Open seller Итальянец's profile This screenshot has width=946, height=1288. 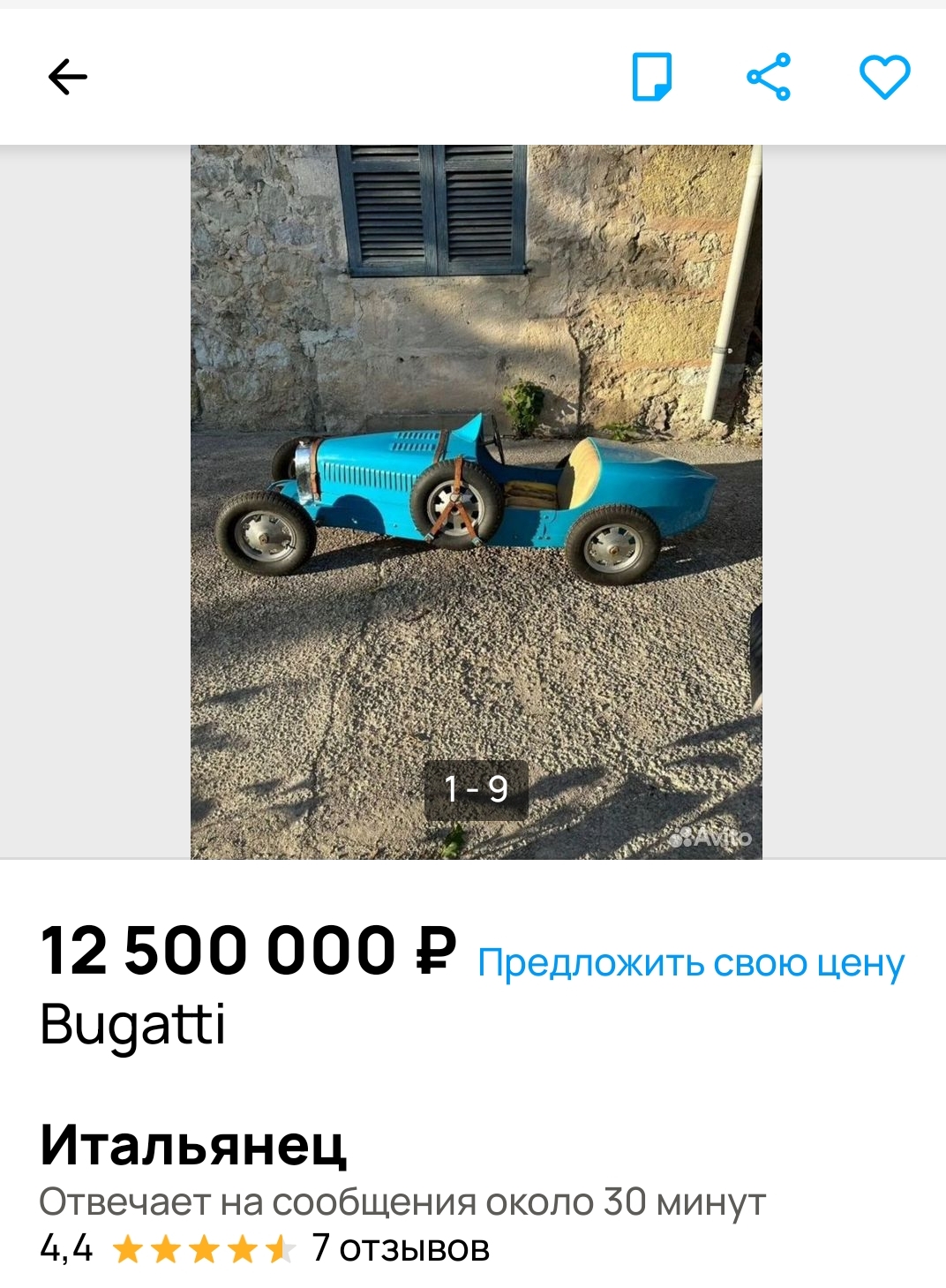click(193, 1144)
